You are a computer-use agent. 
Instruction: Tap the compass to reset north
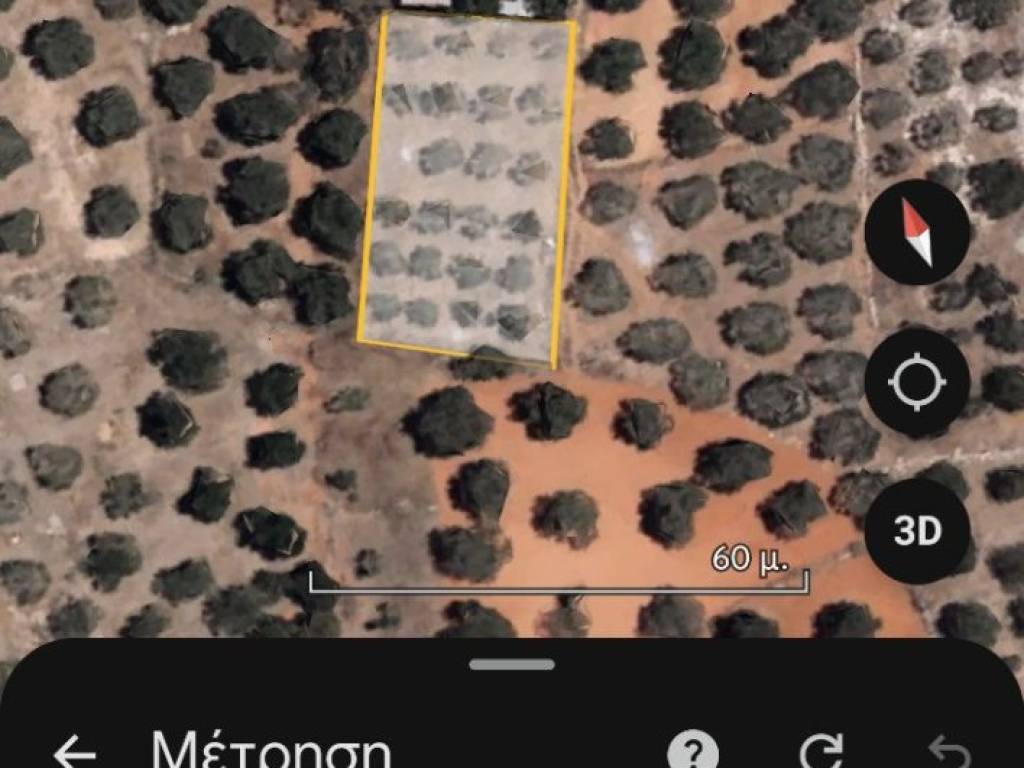[x=917, y=233]
